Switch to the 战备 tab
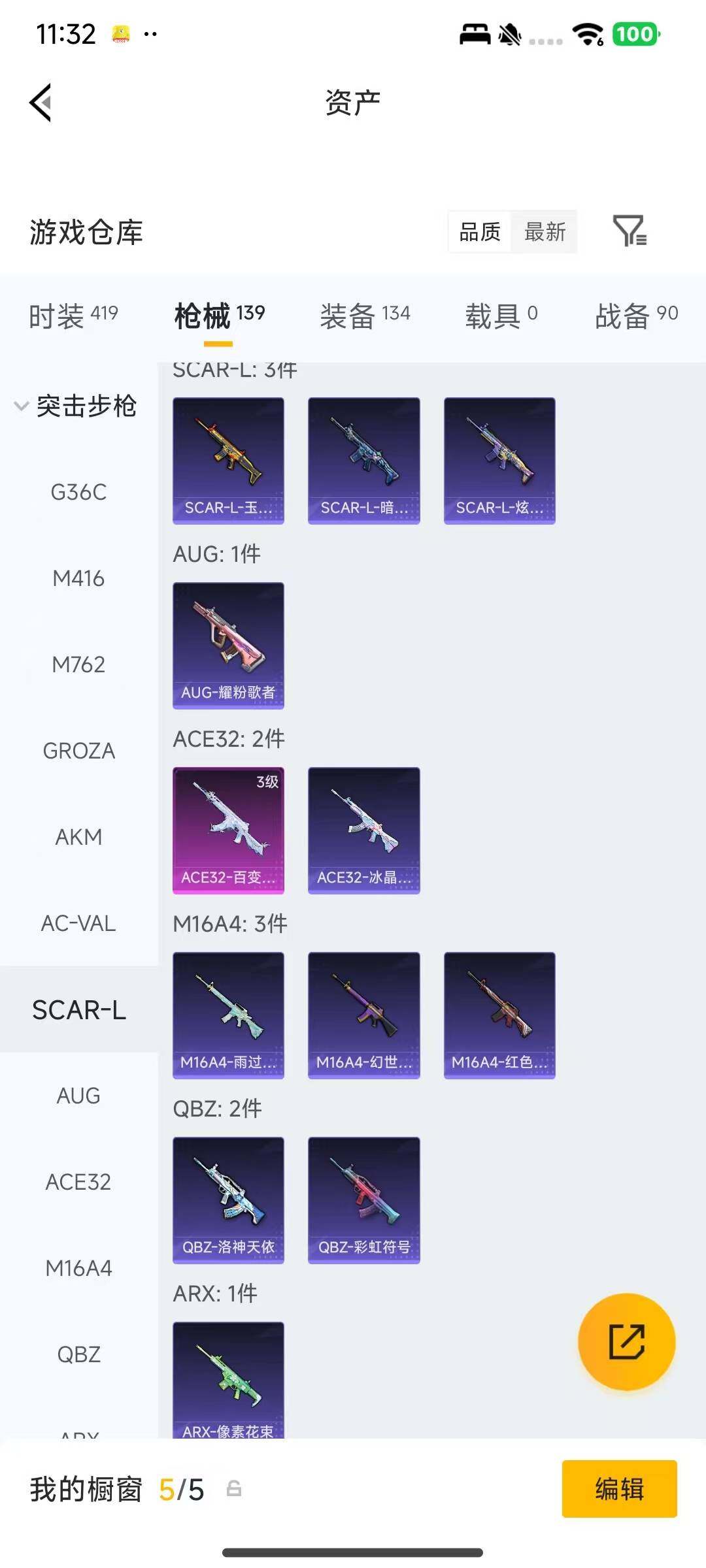Screen dimensions: 706x1568 (x=635, y=316)
